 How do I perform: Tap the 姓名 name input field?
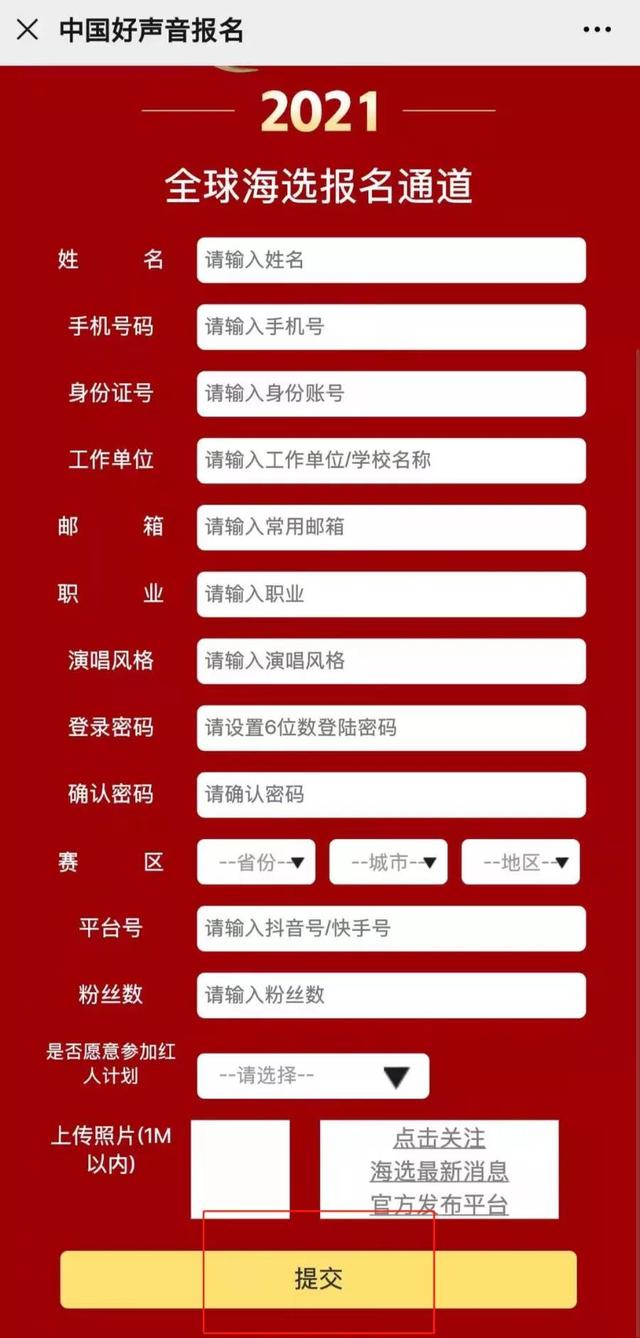pos(391,260)
